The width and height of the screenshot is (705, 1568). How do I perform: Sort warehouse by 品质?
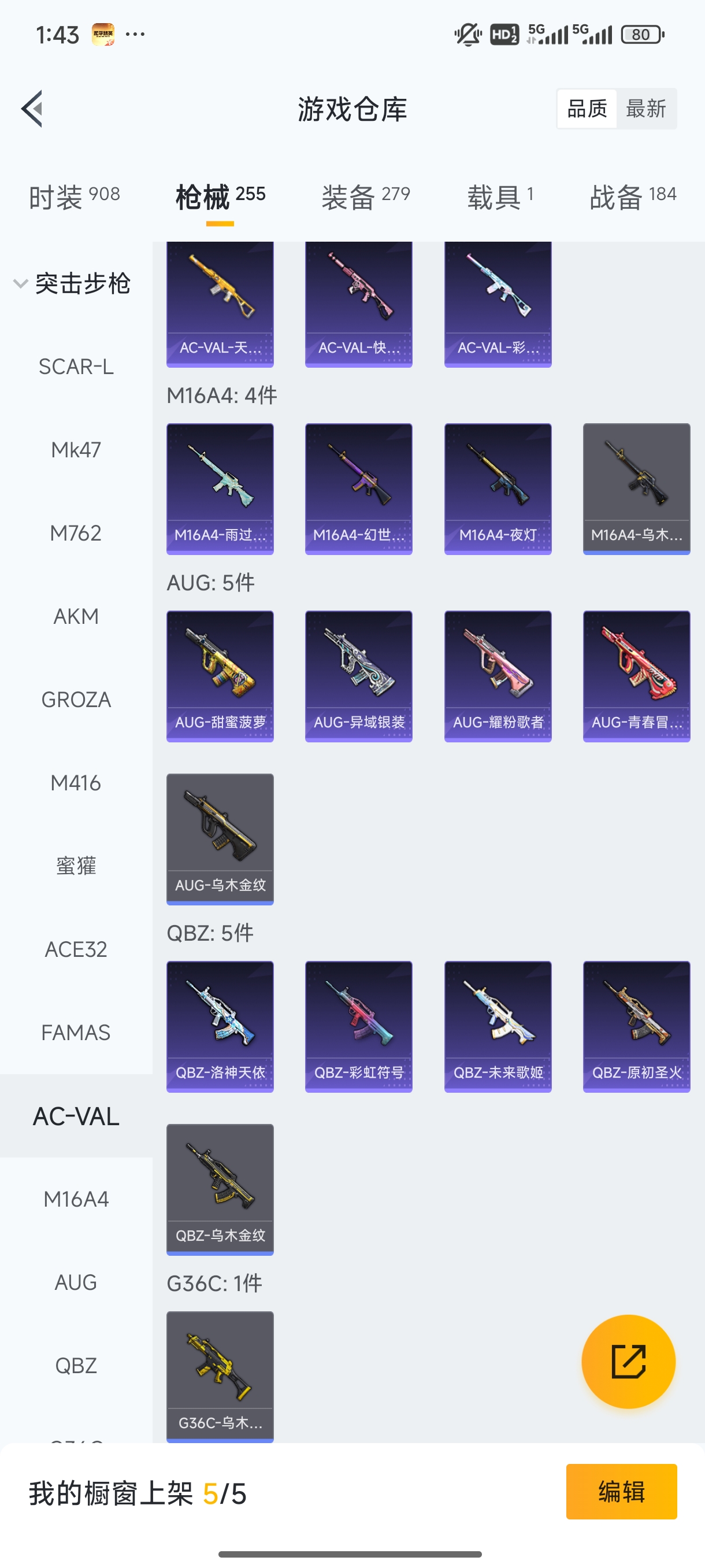[587, 109]
